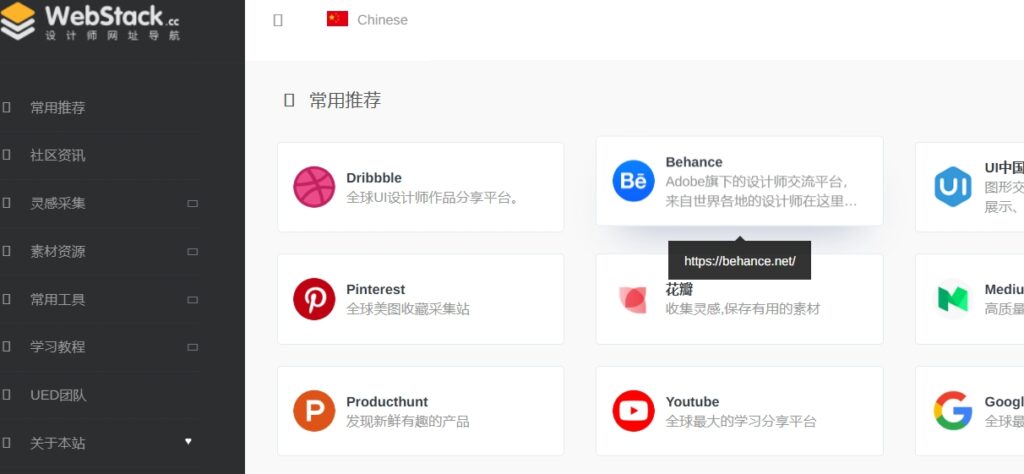Image resolution: width=1024 pixels, height=474 pixels.
Task: Open the Producthunt card
Action: pos(420,411)
